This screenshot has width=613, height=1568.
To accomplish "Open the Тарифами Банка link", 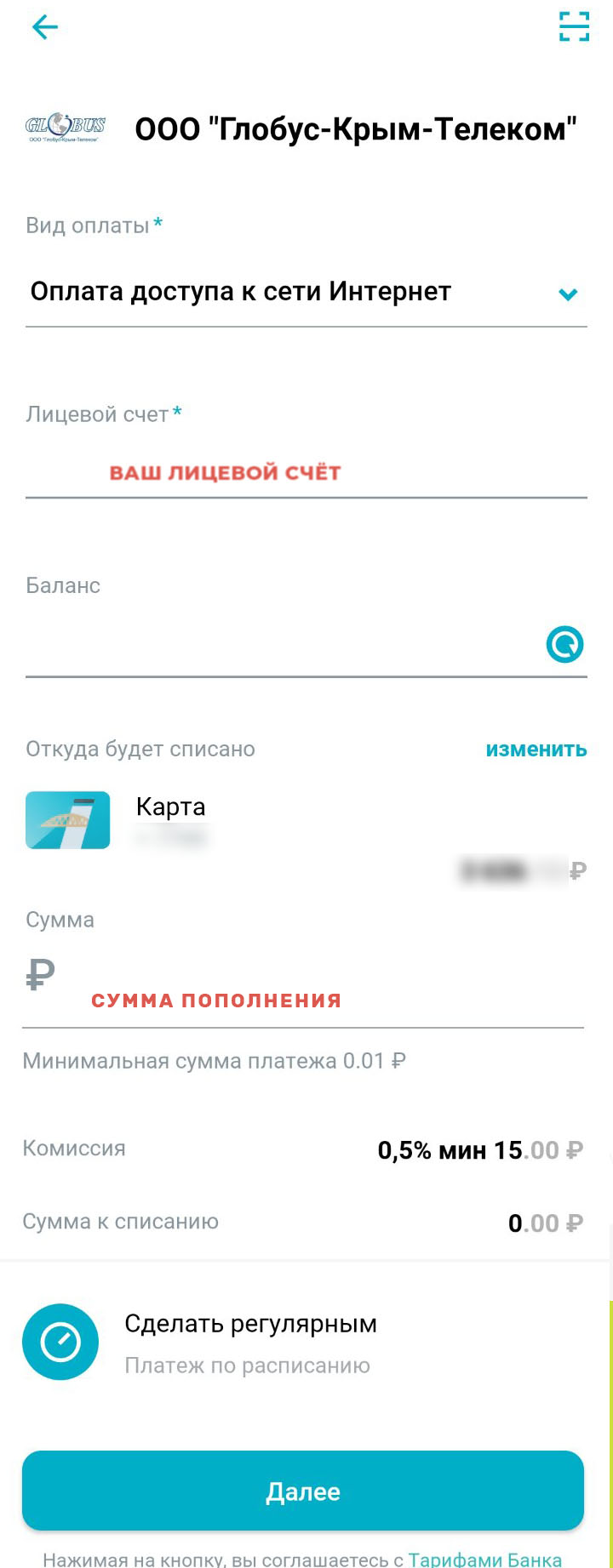I will tap(484, 1559).
